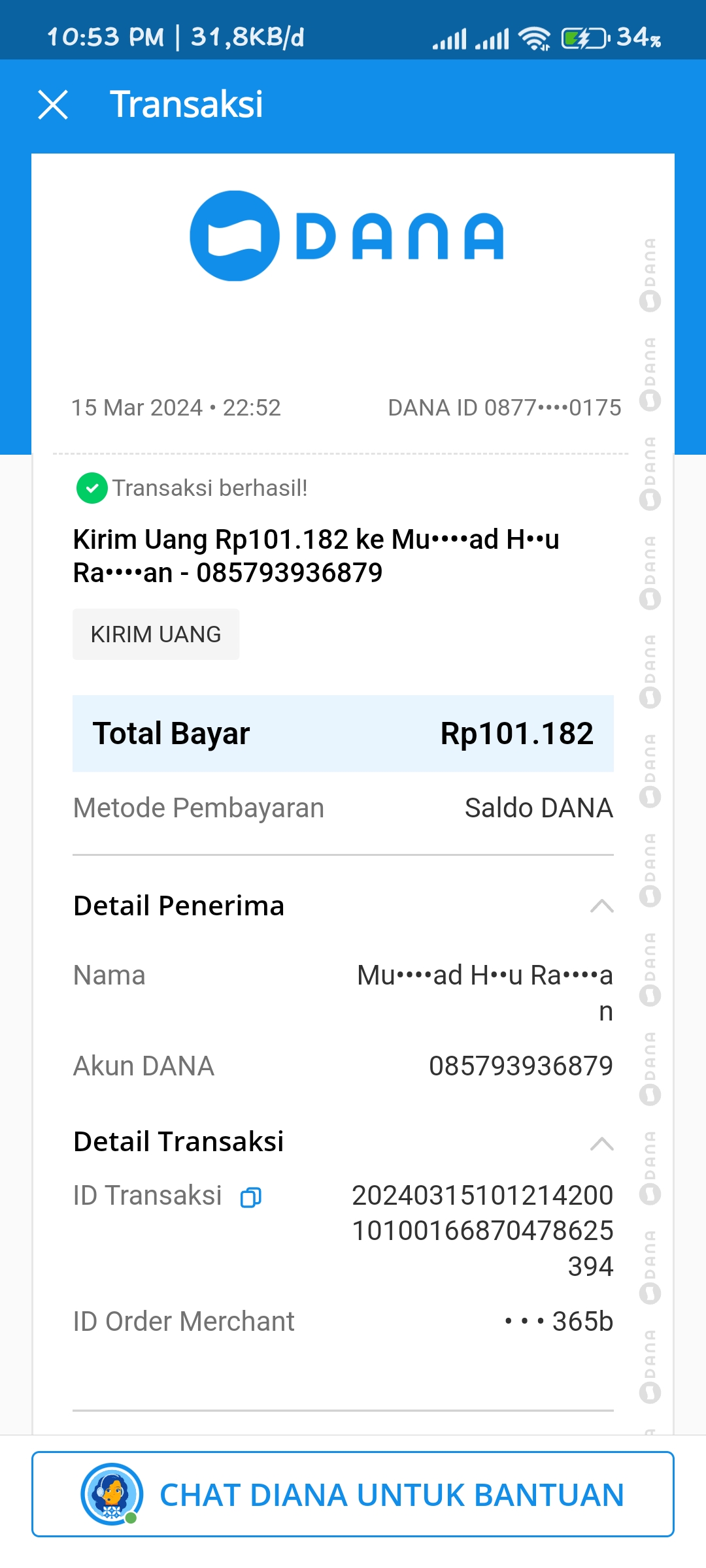Chat Diana untuk bantuan
706x1568 pixels.
(353, 1494)
